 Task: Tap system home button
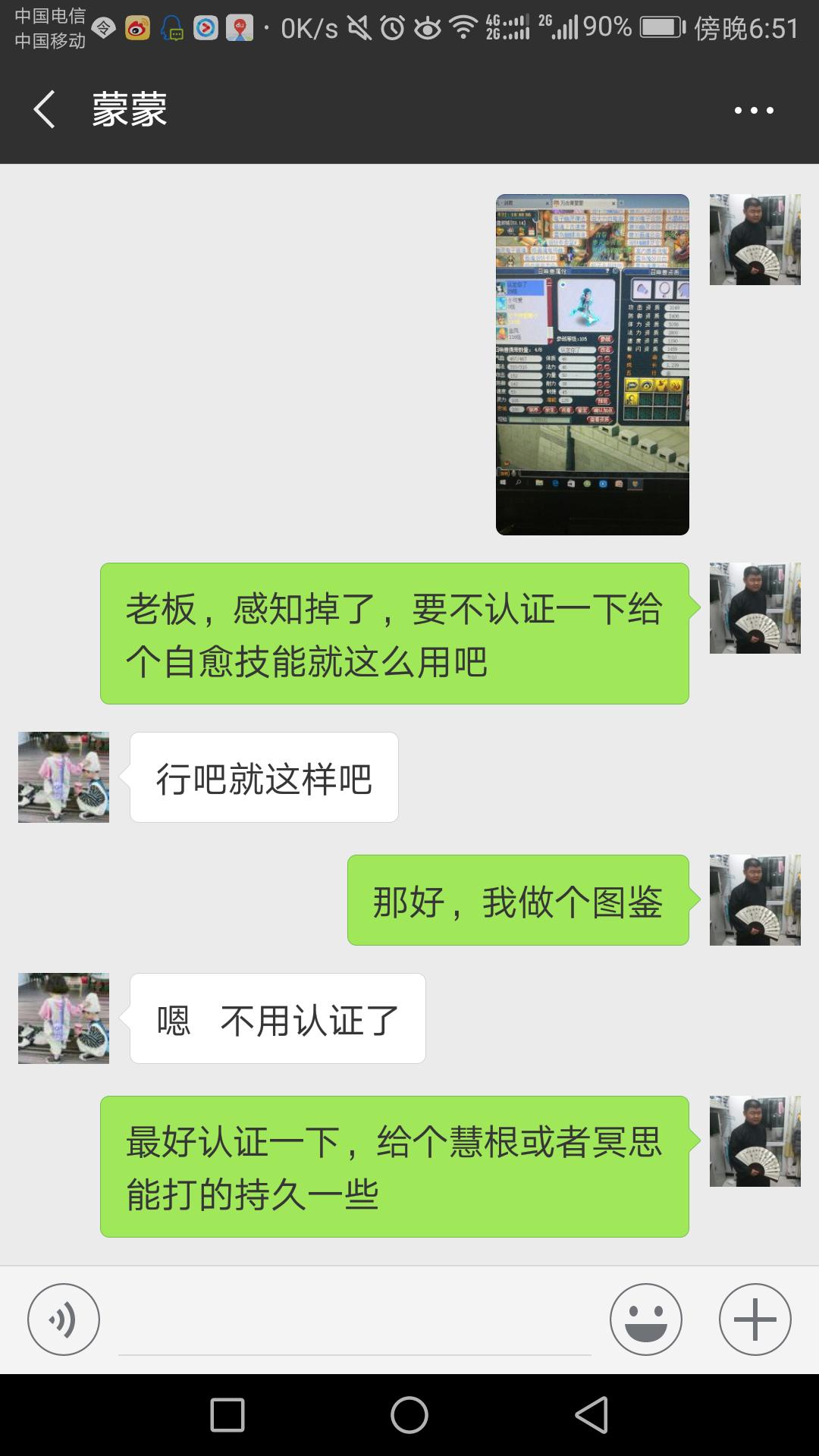click(409, 1415)
